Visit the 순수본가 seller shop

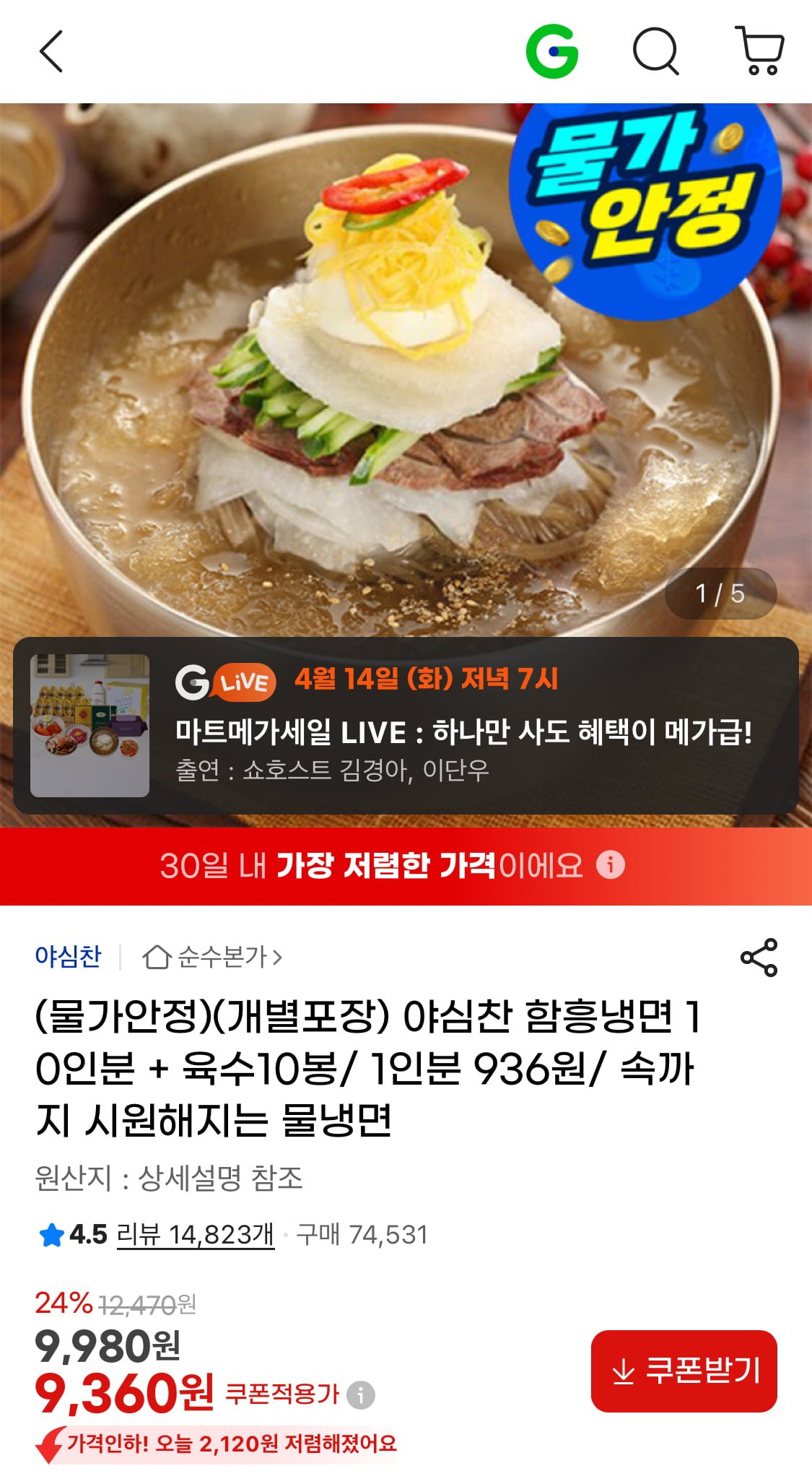pos(212,957)
